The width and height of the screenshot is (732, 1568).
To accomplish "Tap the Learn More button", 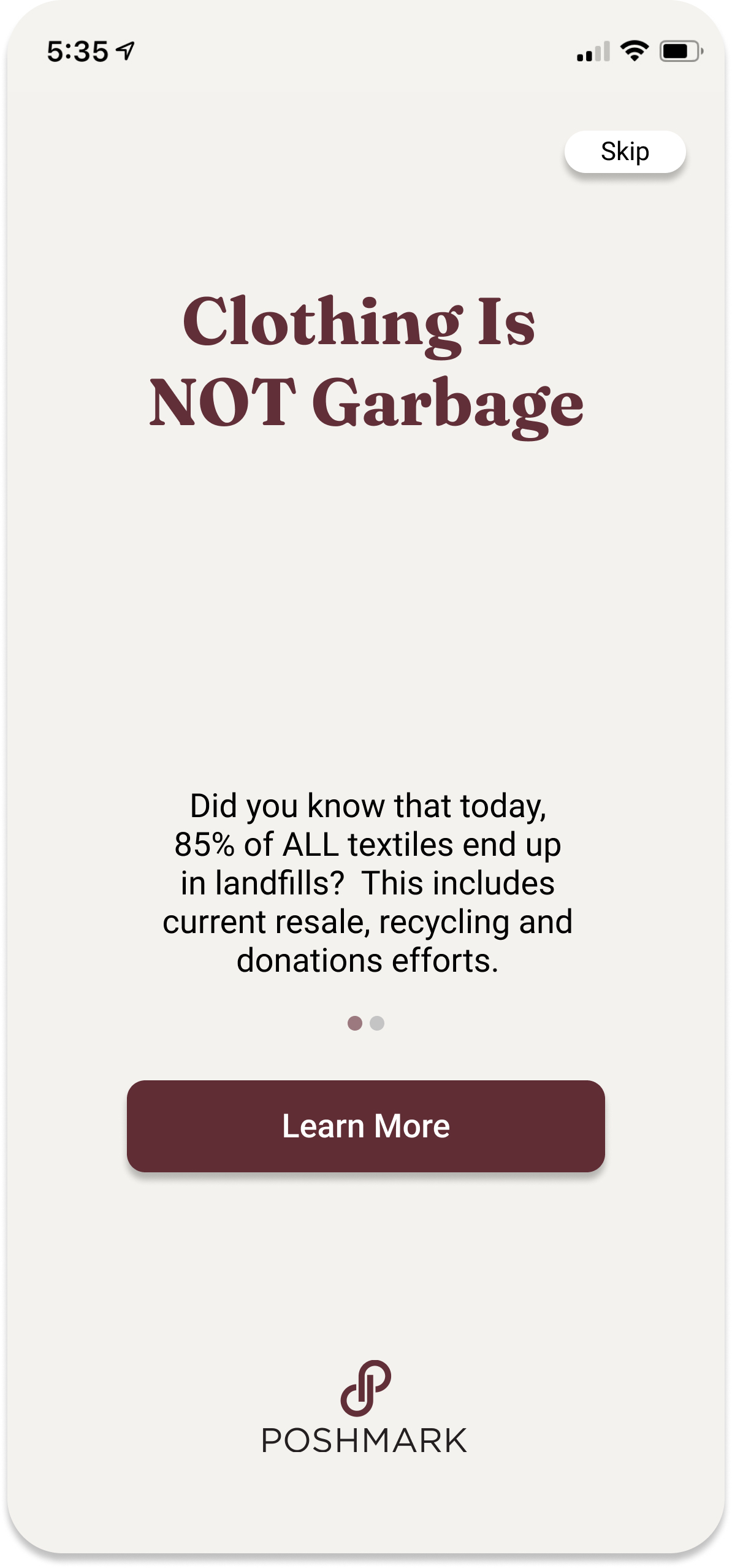I will pyautogui.click(x=366, y=1126).
